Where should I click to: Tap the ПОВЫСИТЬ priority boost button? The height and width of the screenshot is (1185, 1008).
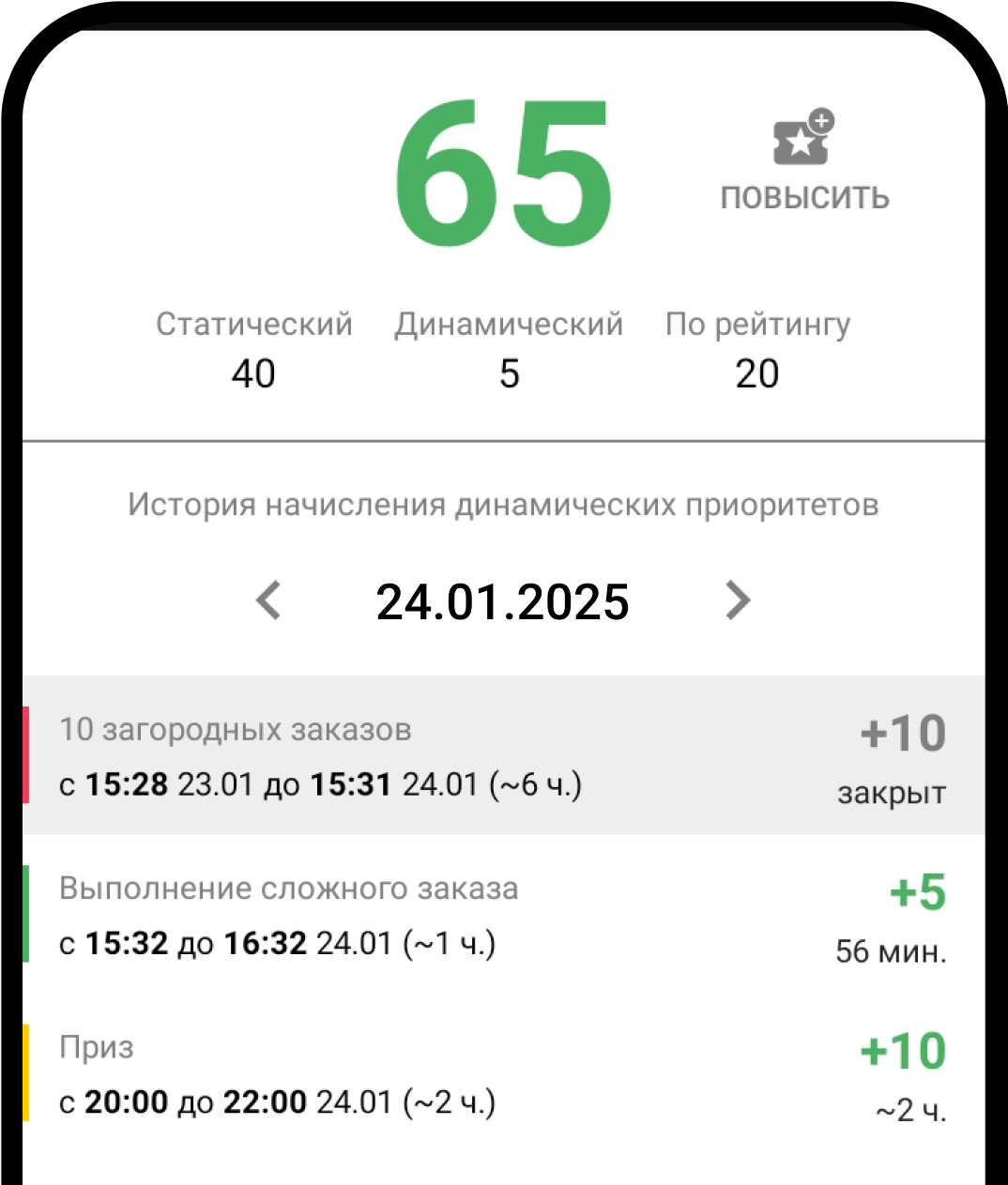[804, 160]
